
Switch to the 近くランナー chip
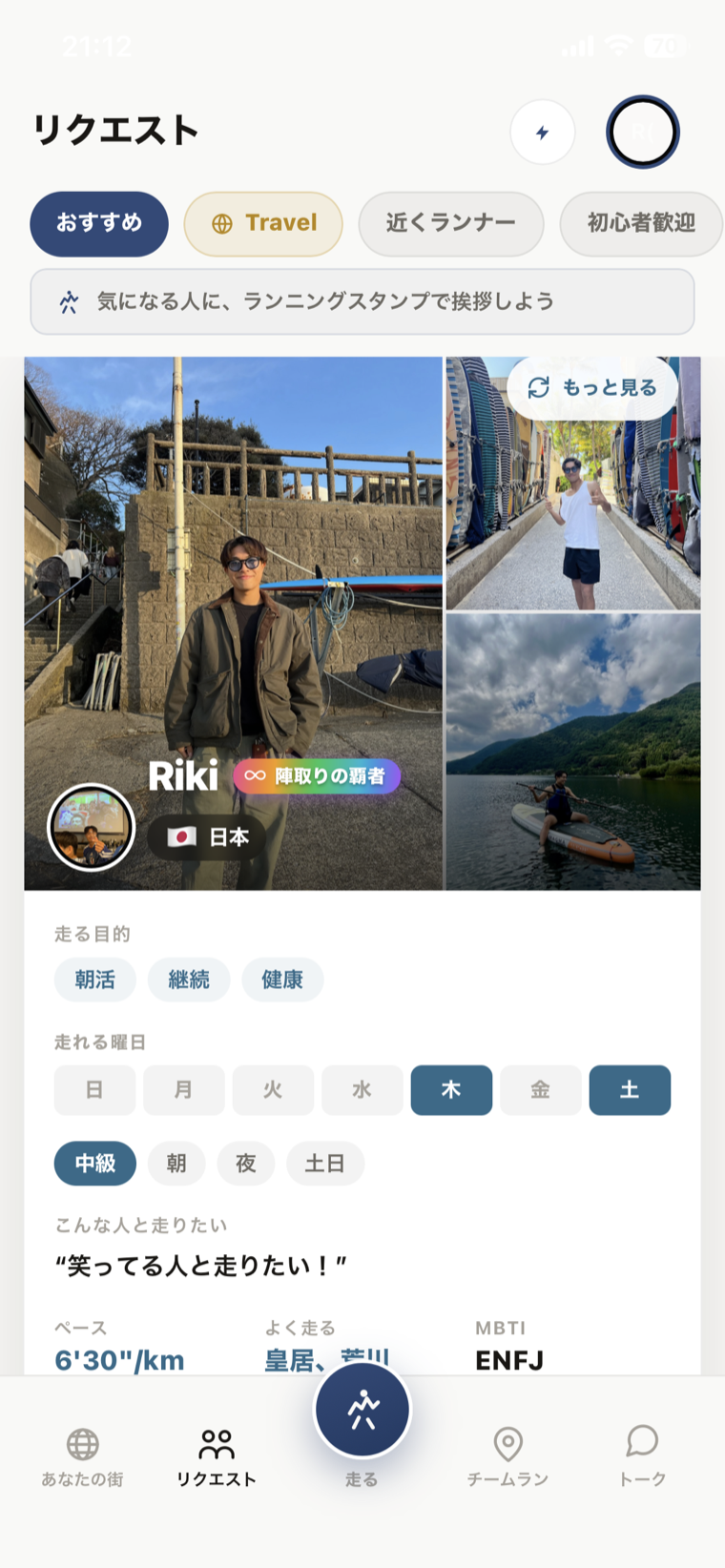point(451,223)
